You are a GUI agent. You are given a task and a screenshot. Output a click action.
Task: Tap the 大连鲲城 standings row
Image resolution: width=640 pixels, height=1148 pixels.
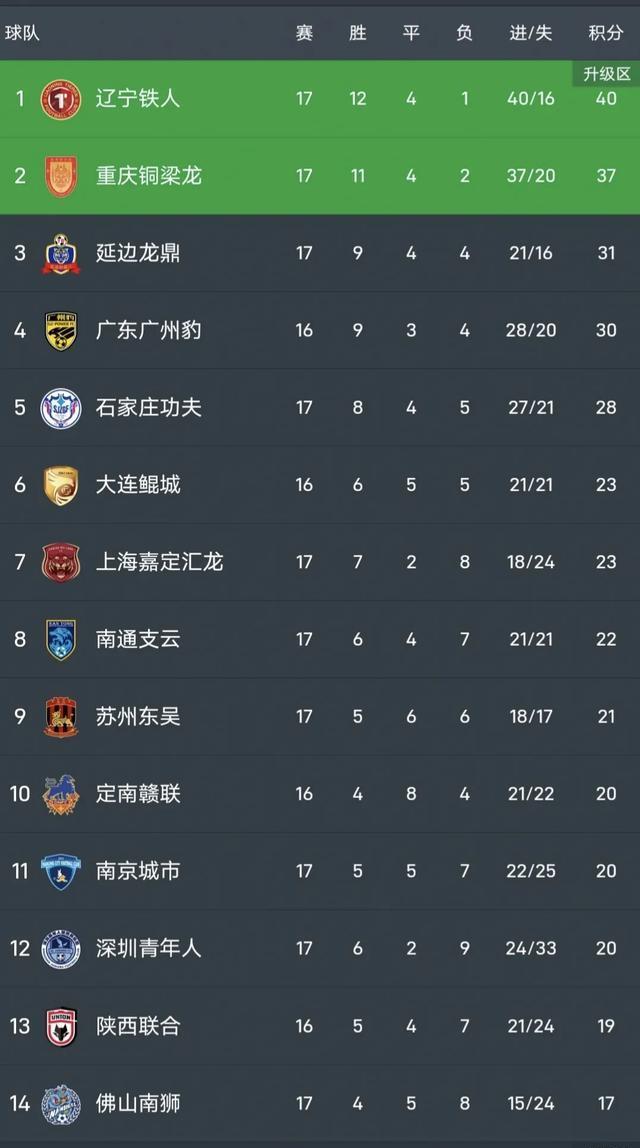coord(138,485)
